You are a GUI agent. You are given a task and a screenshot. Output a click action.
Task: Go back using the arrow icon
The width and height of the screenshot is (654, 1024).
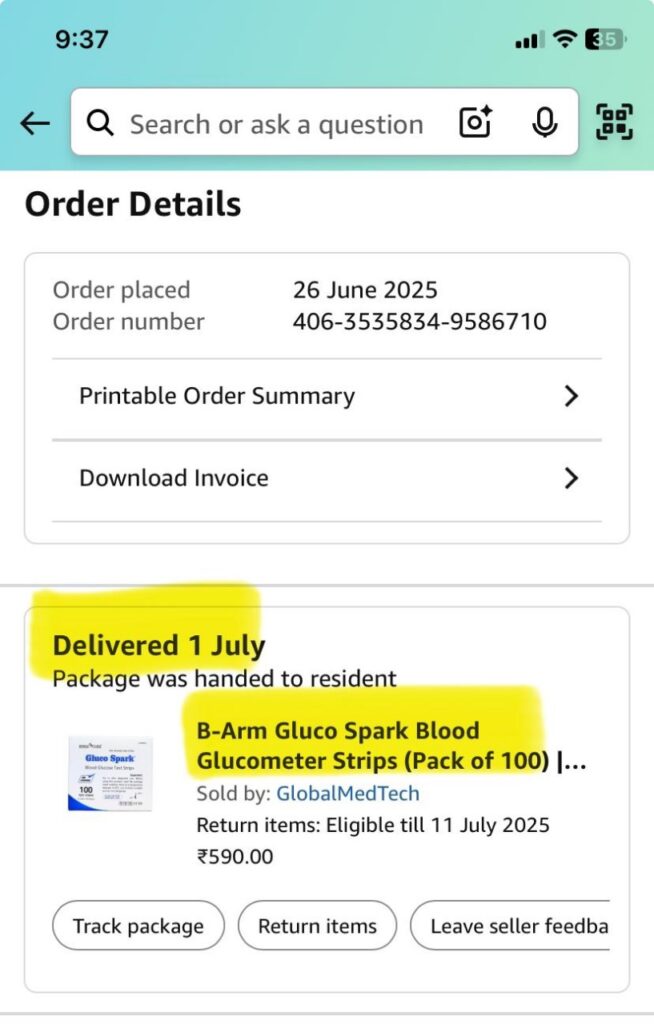(35, 124)
